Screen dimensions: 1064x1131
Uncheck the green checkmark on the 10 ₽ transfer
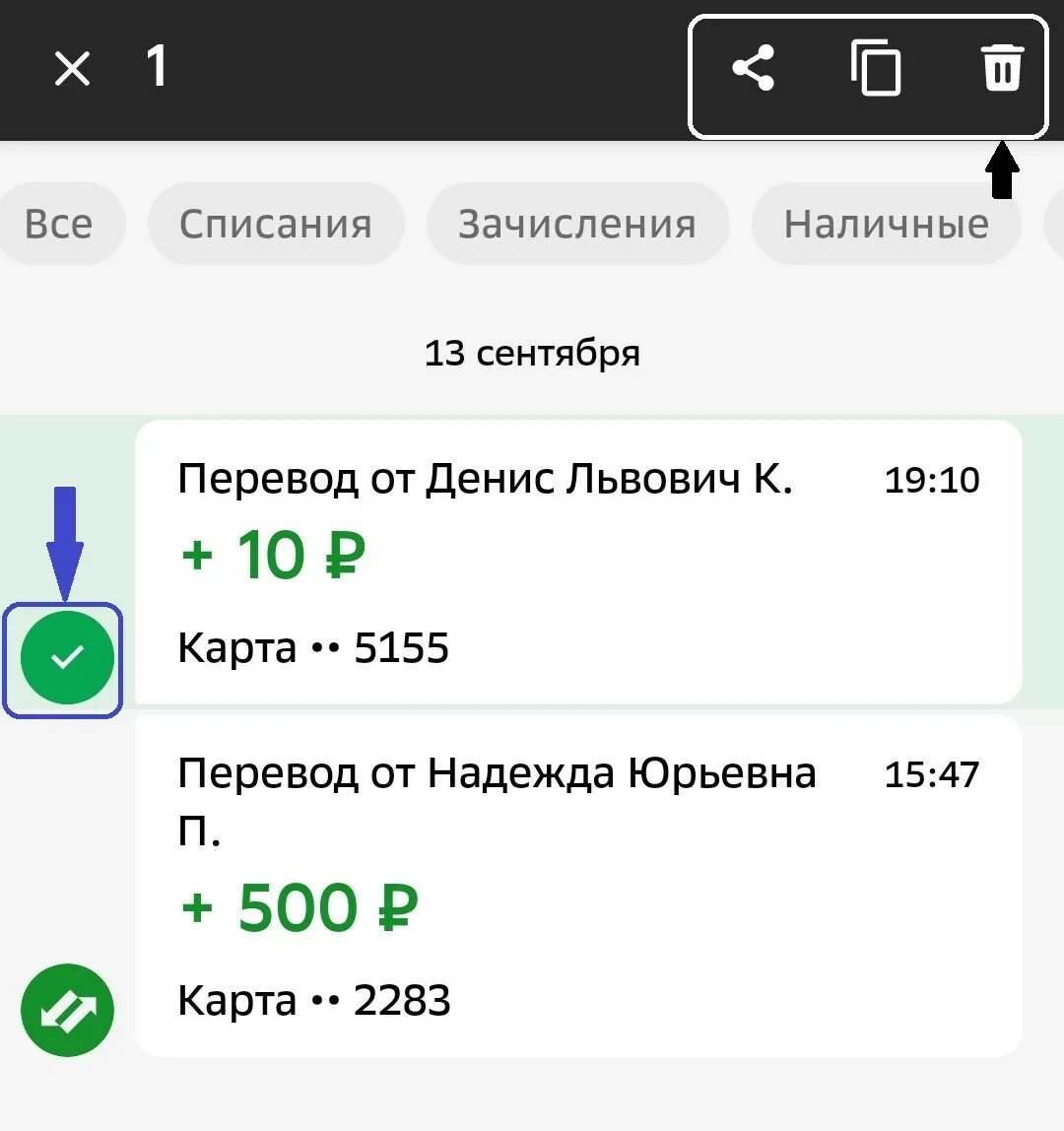[67, 657]
